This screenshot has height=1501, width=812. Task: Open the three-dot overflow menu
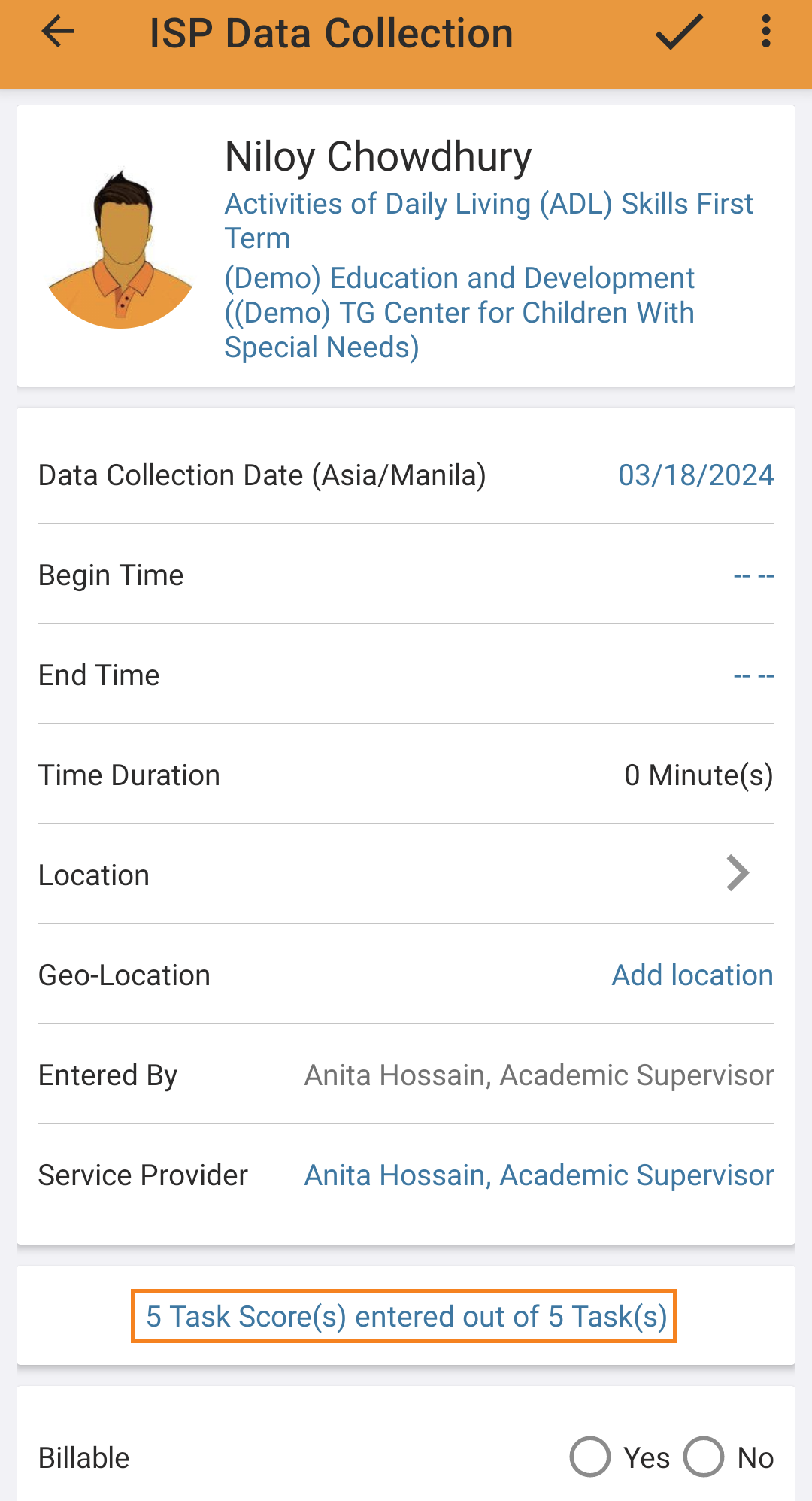[x=765, y=32]
